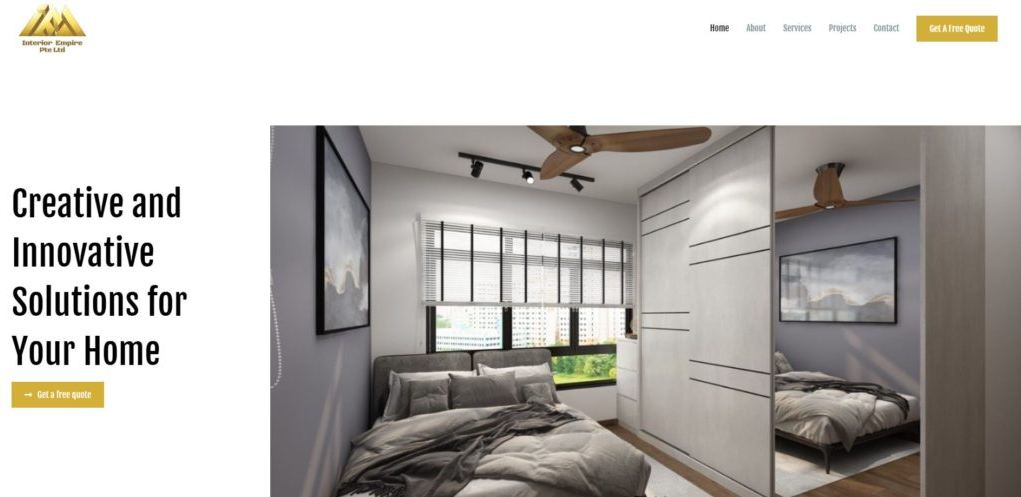Open the Services page
The height and width of the screenshot is (497, 1021).
click(x=797, y=28)
